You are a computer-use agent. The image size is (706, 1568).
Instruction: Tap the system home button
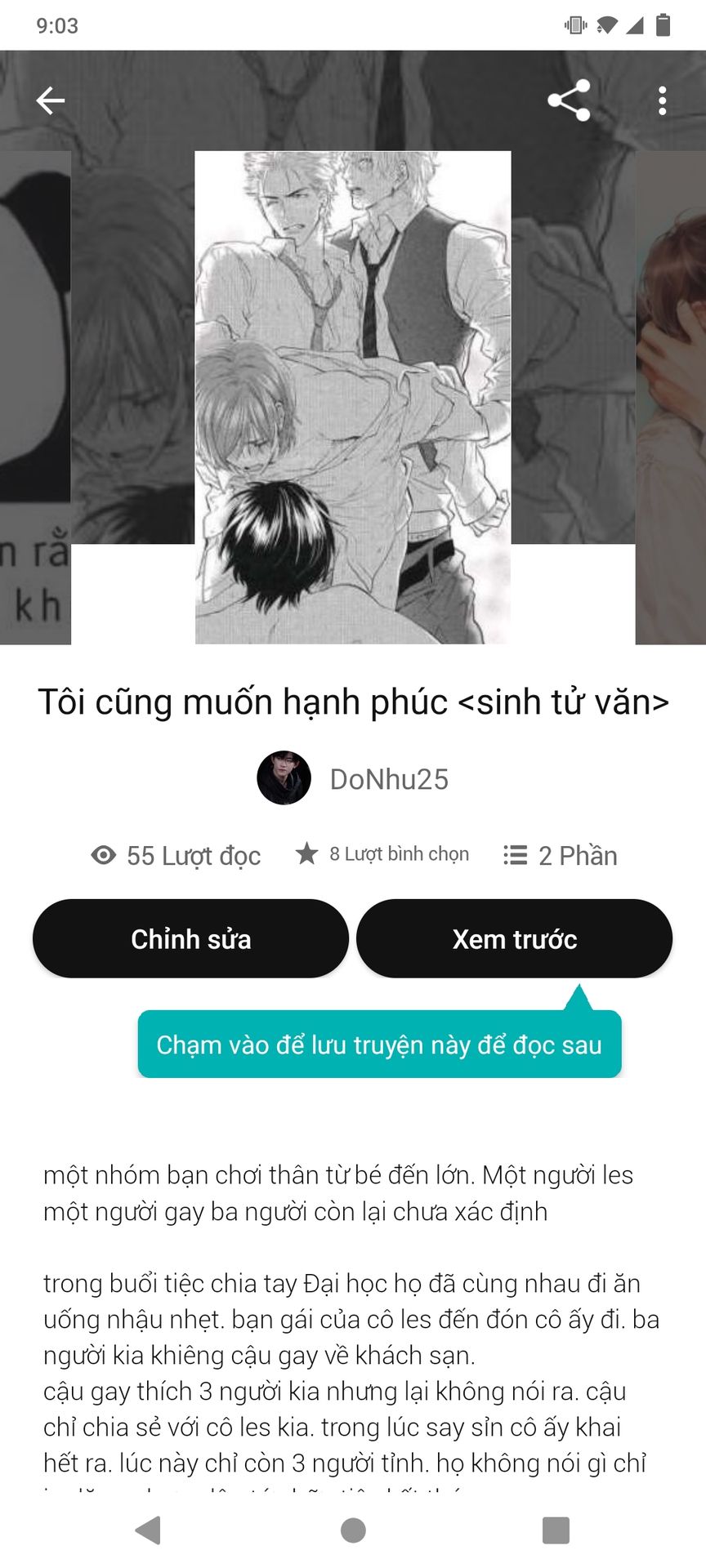[x=353, y=1530]
